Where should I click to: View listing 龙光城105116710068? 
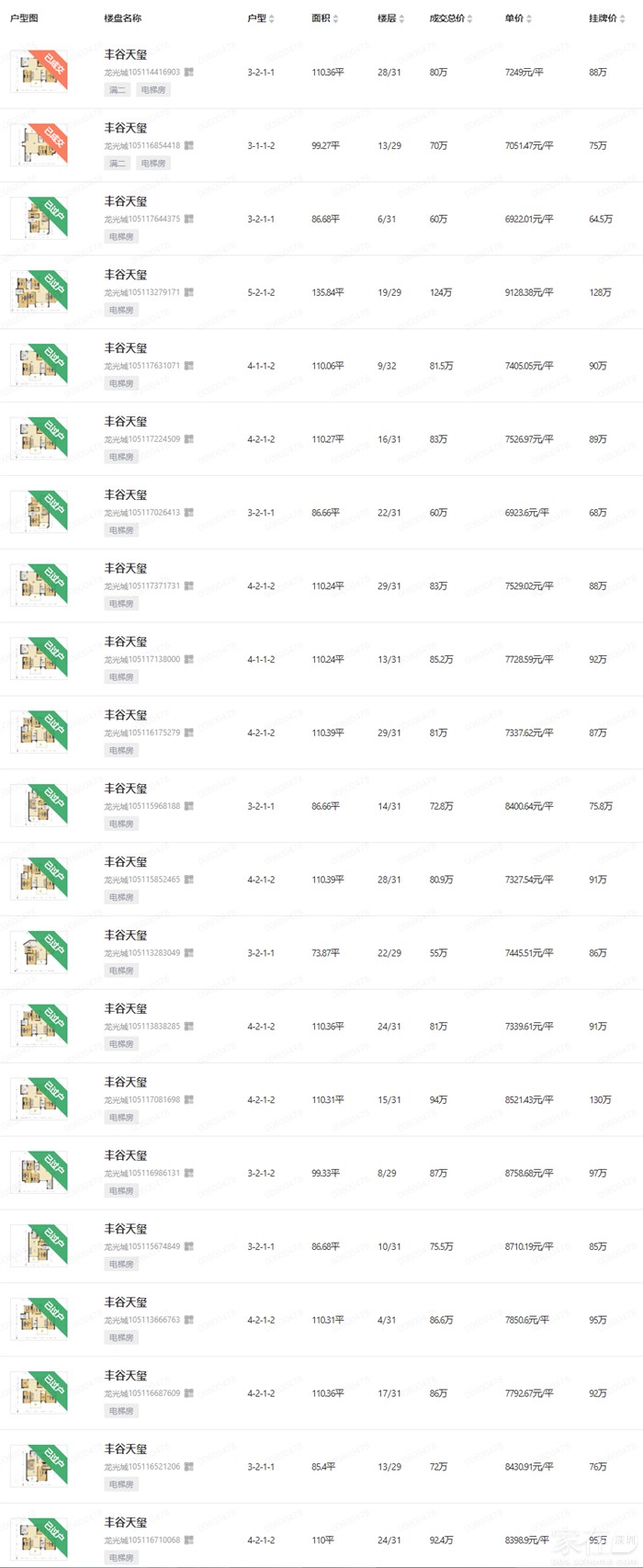pyautogui.click(x=126, y=1522)
